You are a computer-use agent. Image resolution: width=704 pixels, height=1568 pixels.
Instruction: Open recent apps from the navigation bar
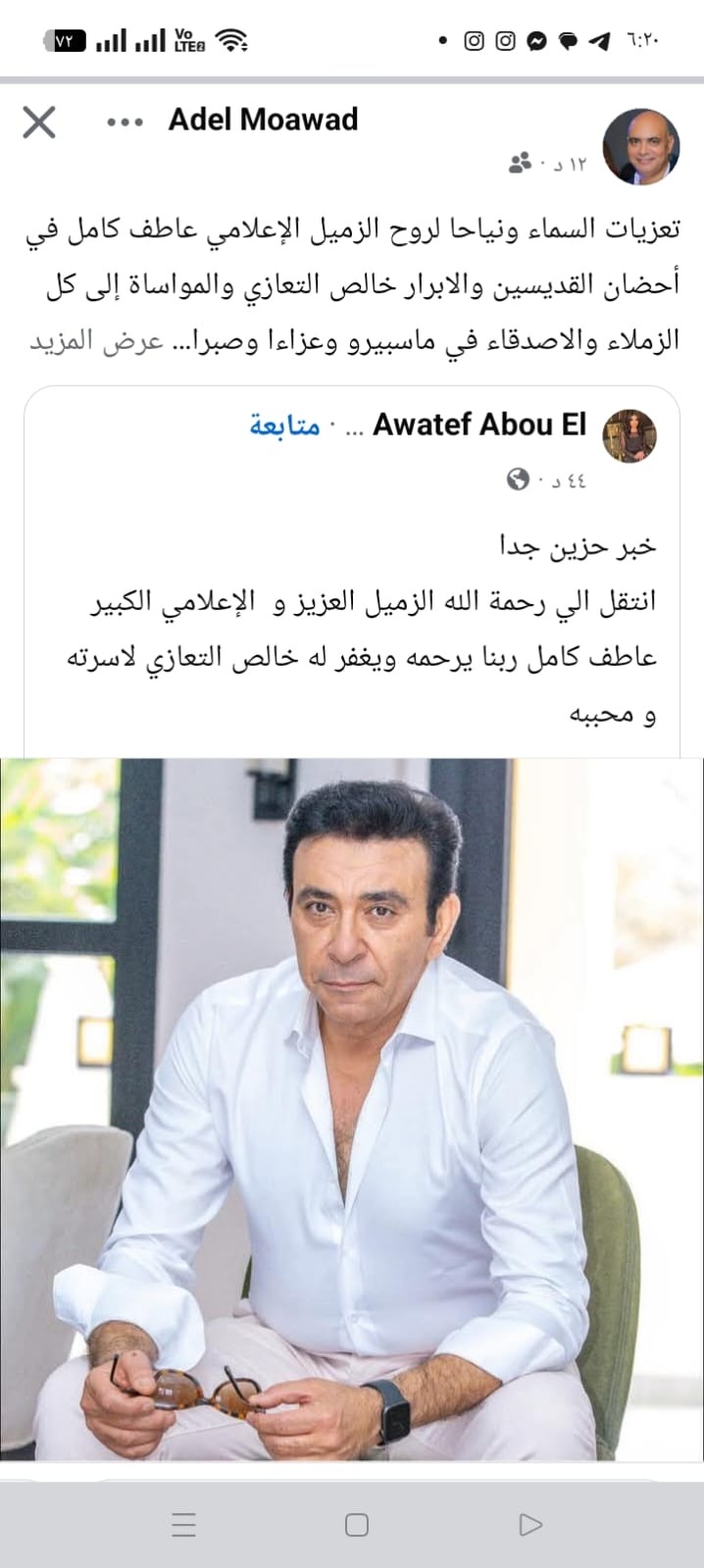(x=183, y=1524)
